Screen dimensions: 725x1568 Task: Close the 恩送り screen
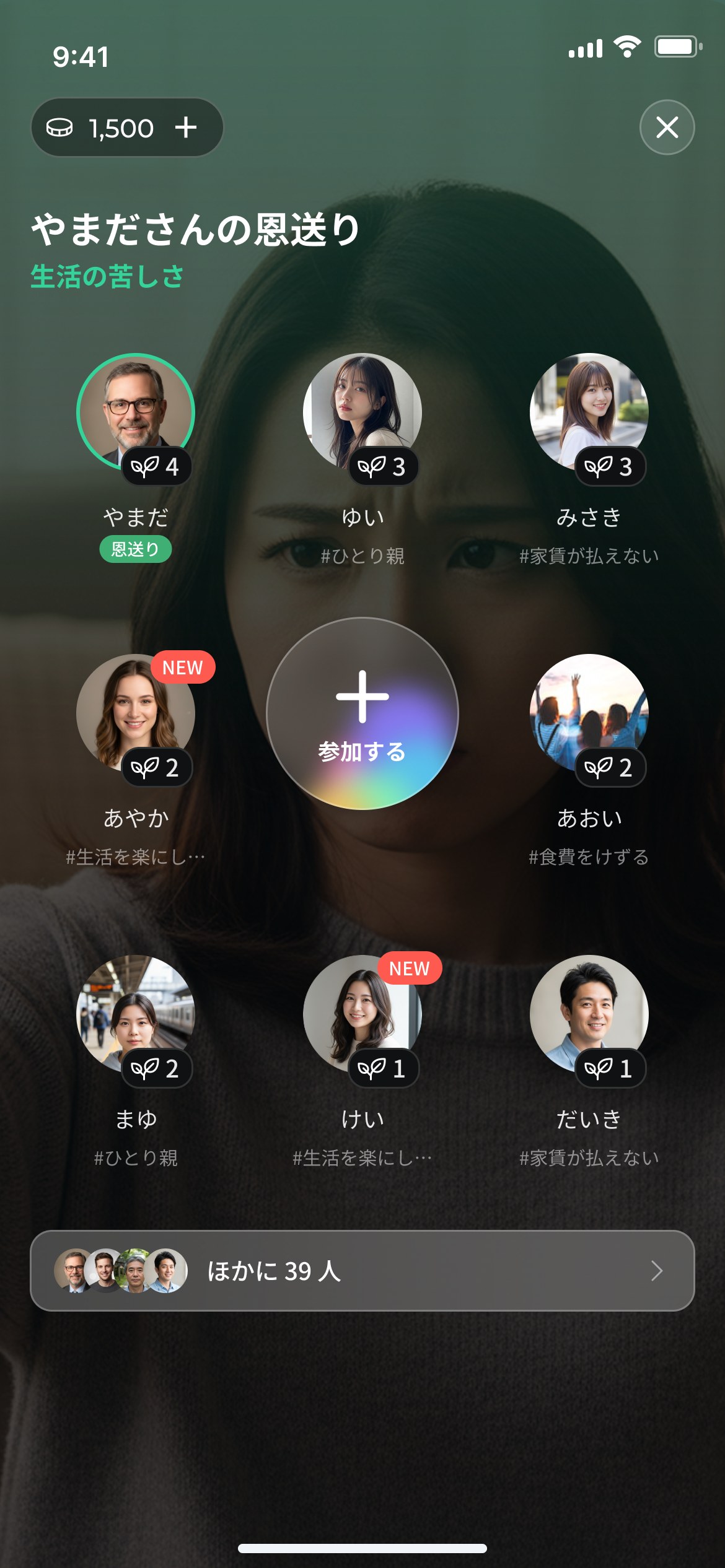click(667, 127)
